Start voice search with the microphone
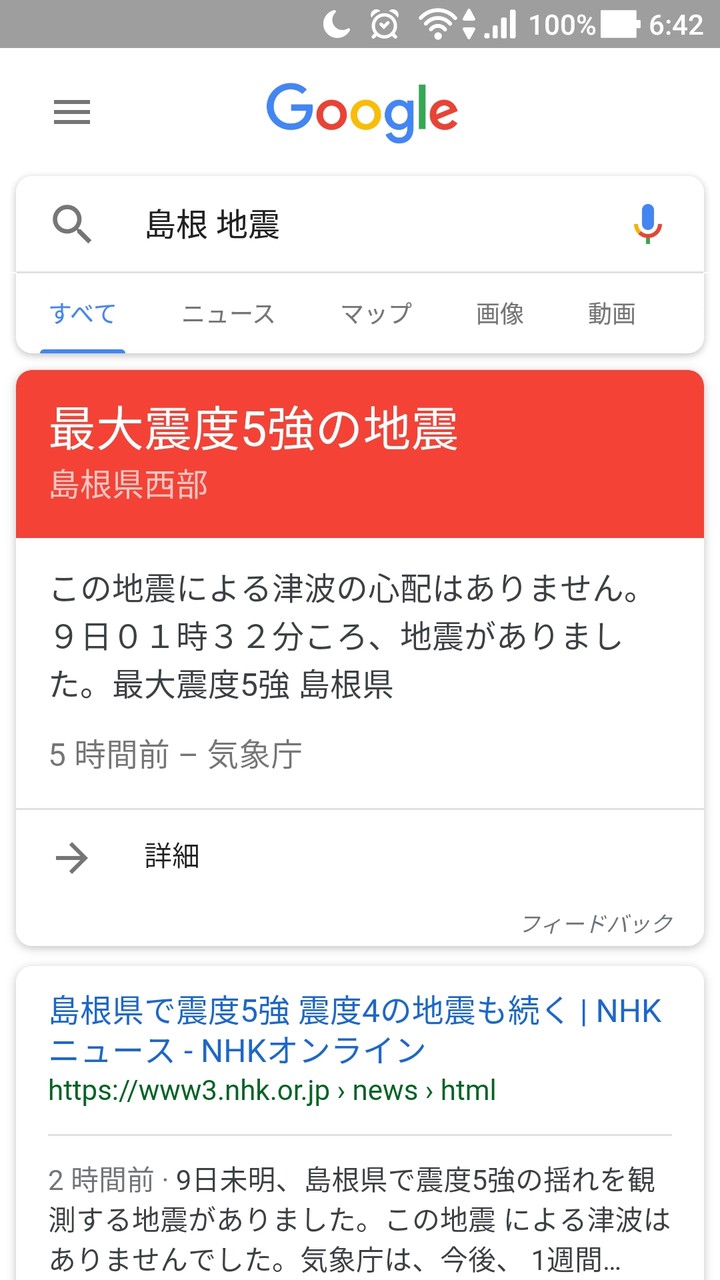This screenshot has height=1280, width=720. pyautogui.click(x=648, y=225)
